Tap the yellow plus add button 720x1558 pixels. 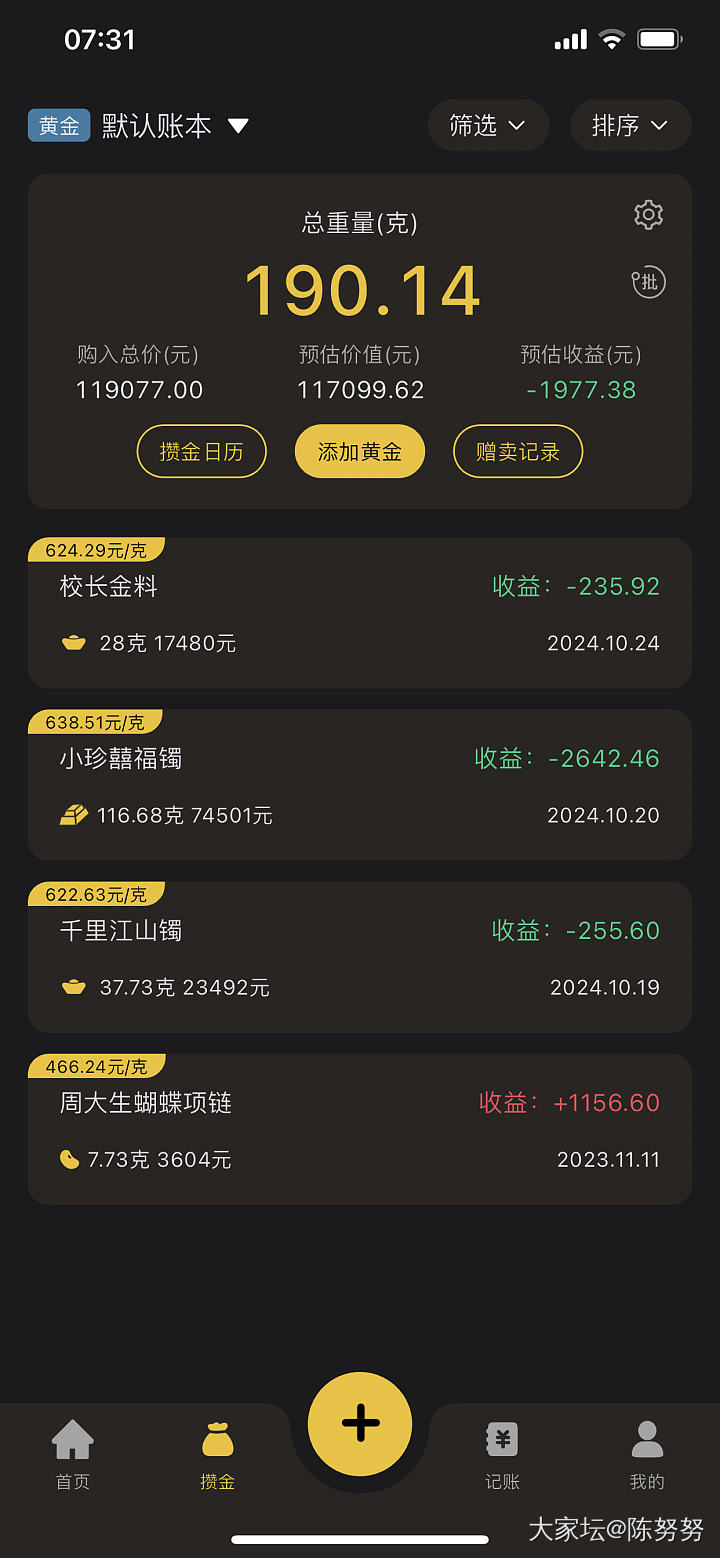click(360, 1424)
